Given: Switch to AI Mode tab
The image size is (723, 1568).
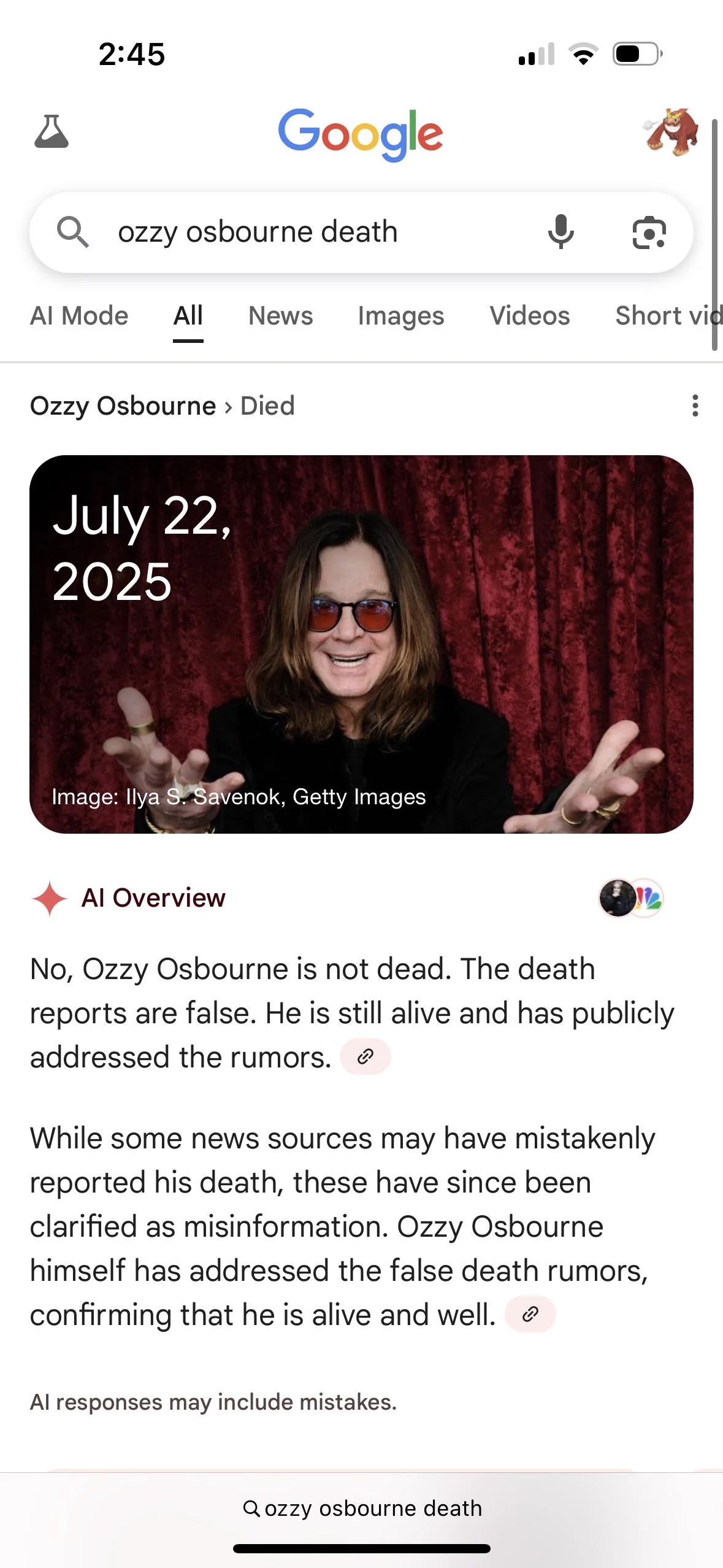Looking at the screenshot, I should coord(79,316).
